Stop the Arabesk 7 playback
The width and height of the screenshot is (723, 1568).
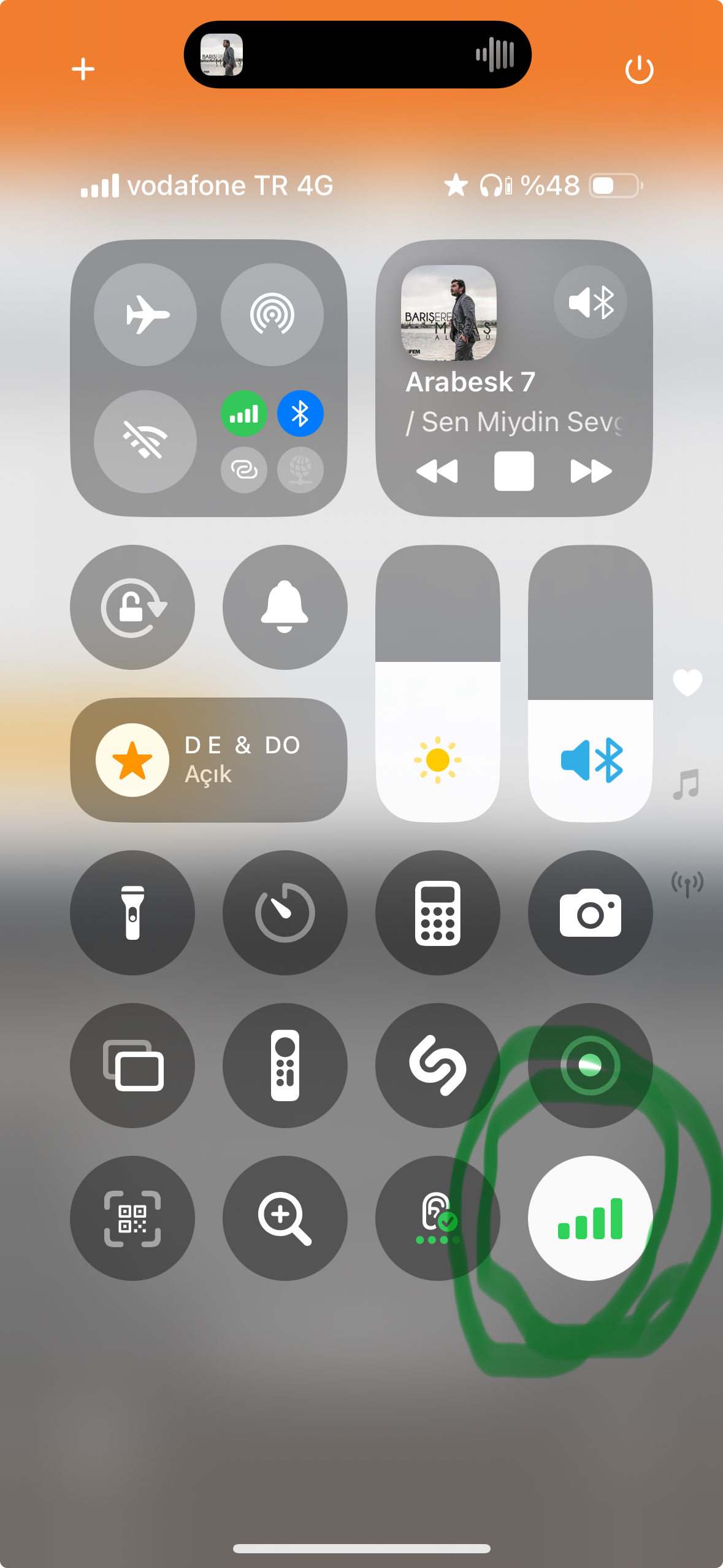(514, 471)
